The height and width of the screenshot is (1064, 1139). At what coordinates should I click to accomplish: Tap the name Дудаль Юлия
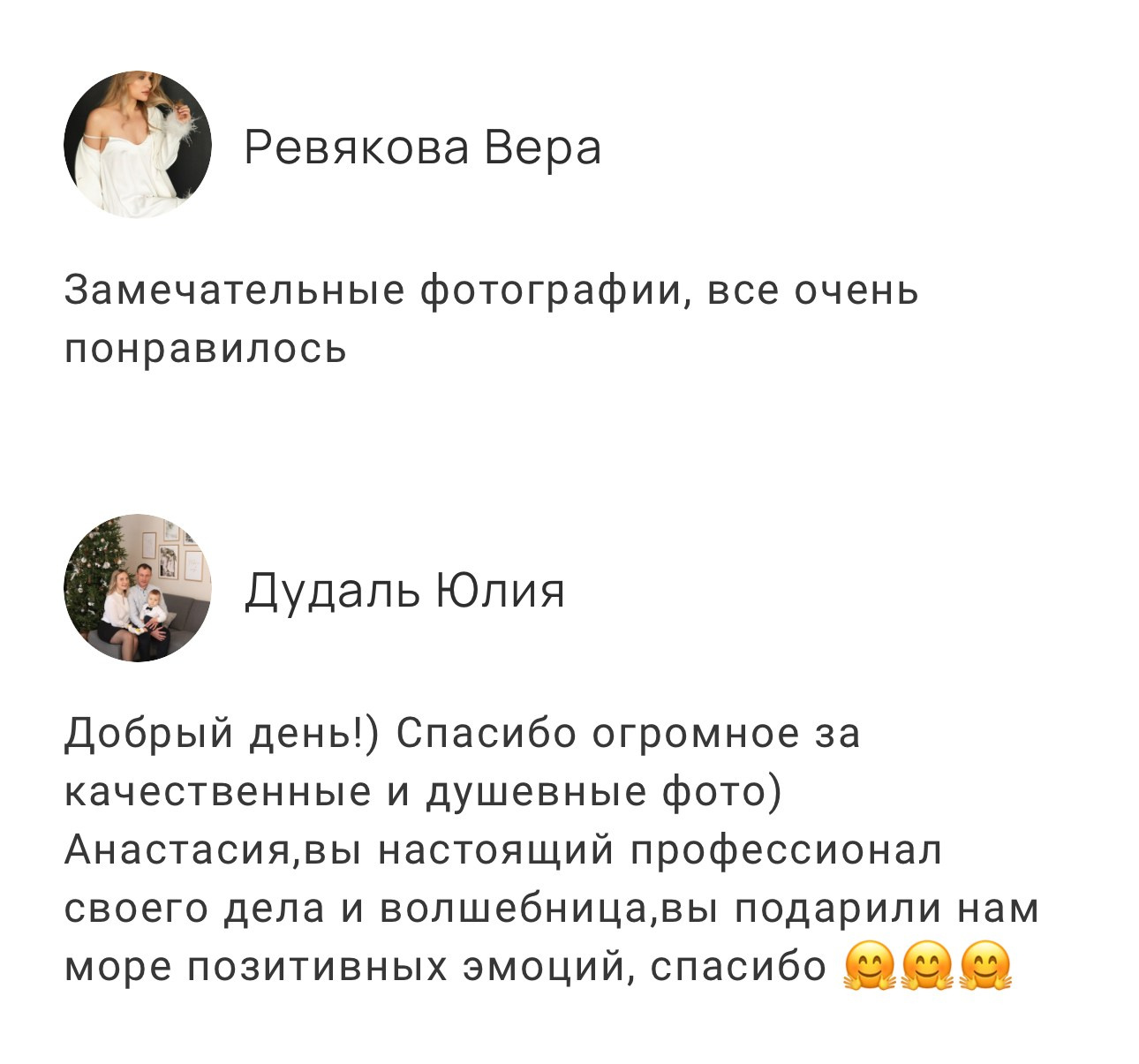click(x=404, y=591)
